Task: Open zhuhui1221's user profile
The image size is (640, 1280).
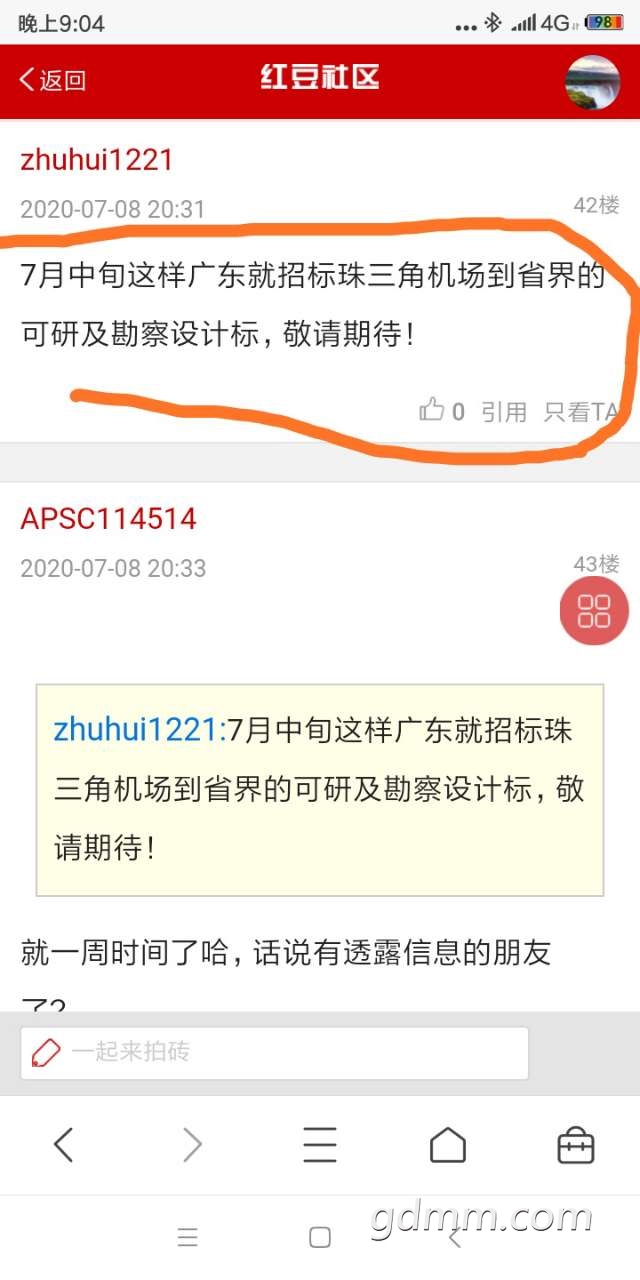Action: point(97,160)
